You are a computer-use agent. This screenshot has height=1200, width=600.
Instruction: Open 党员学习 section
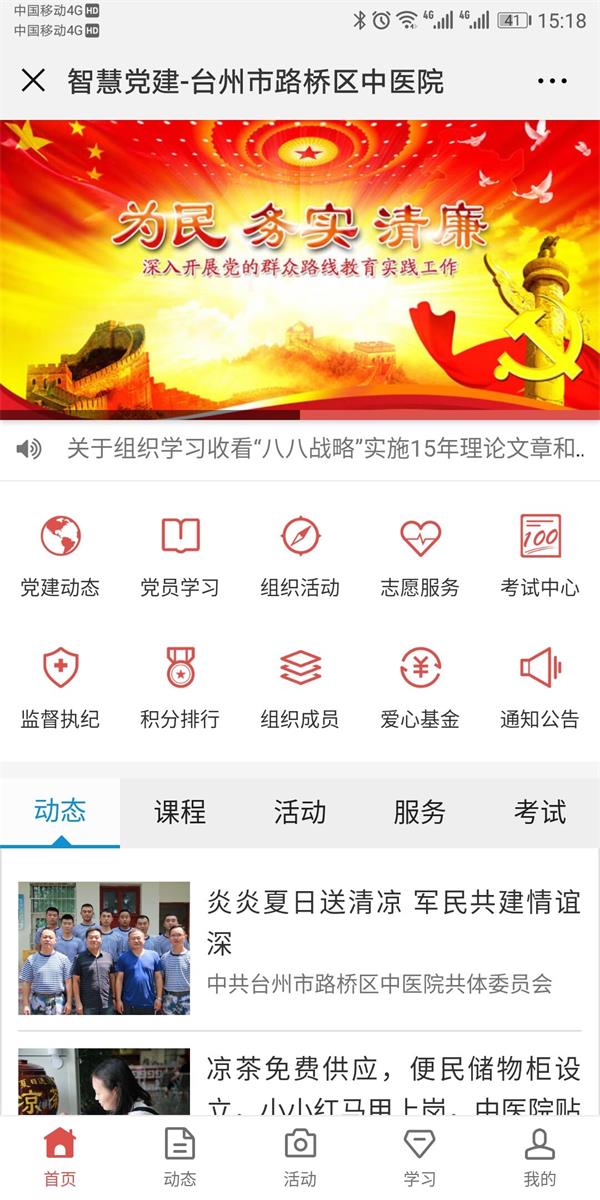[180, 556]
